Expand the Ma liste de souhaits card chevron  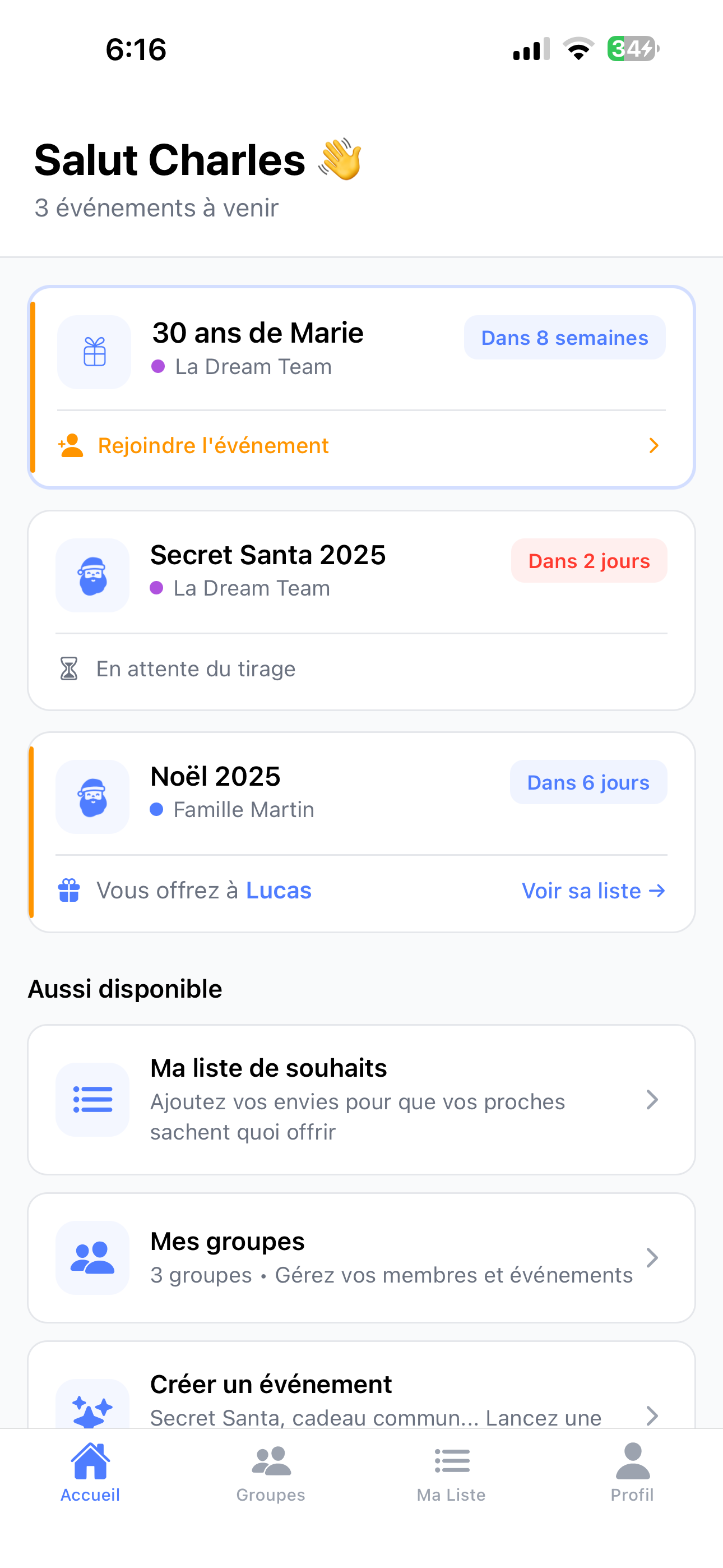point(652,1099)
